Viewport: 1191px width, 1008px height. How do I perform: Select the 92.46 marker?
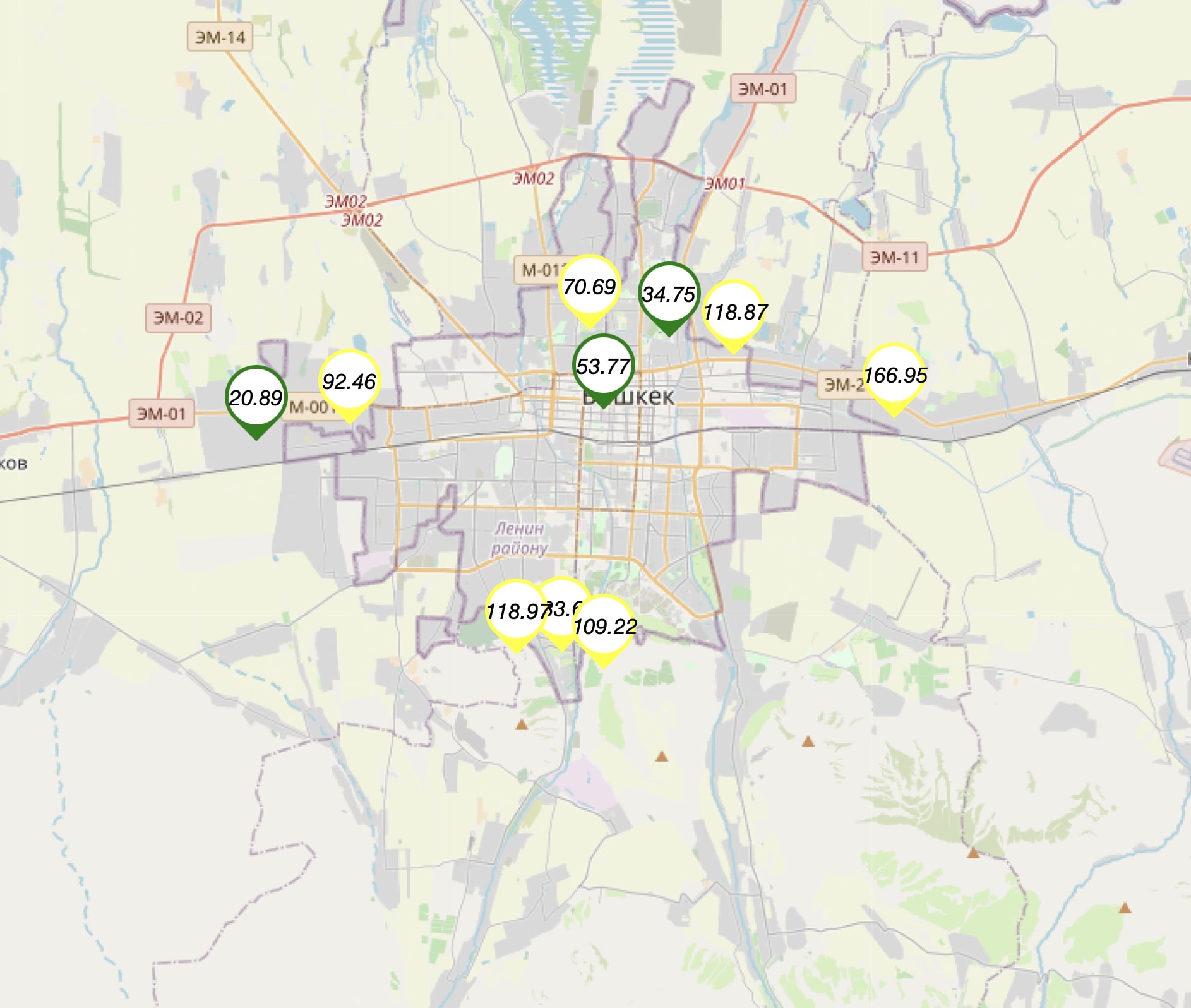349,381
